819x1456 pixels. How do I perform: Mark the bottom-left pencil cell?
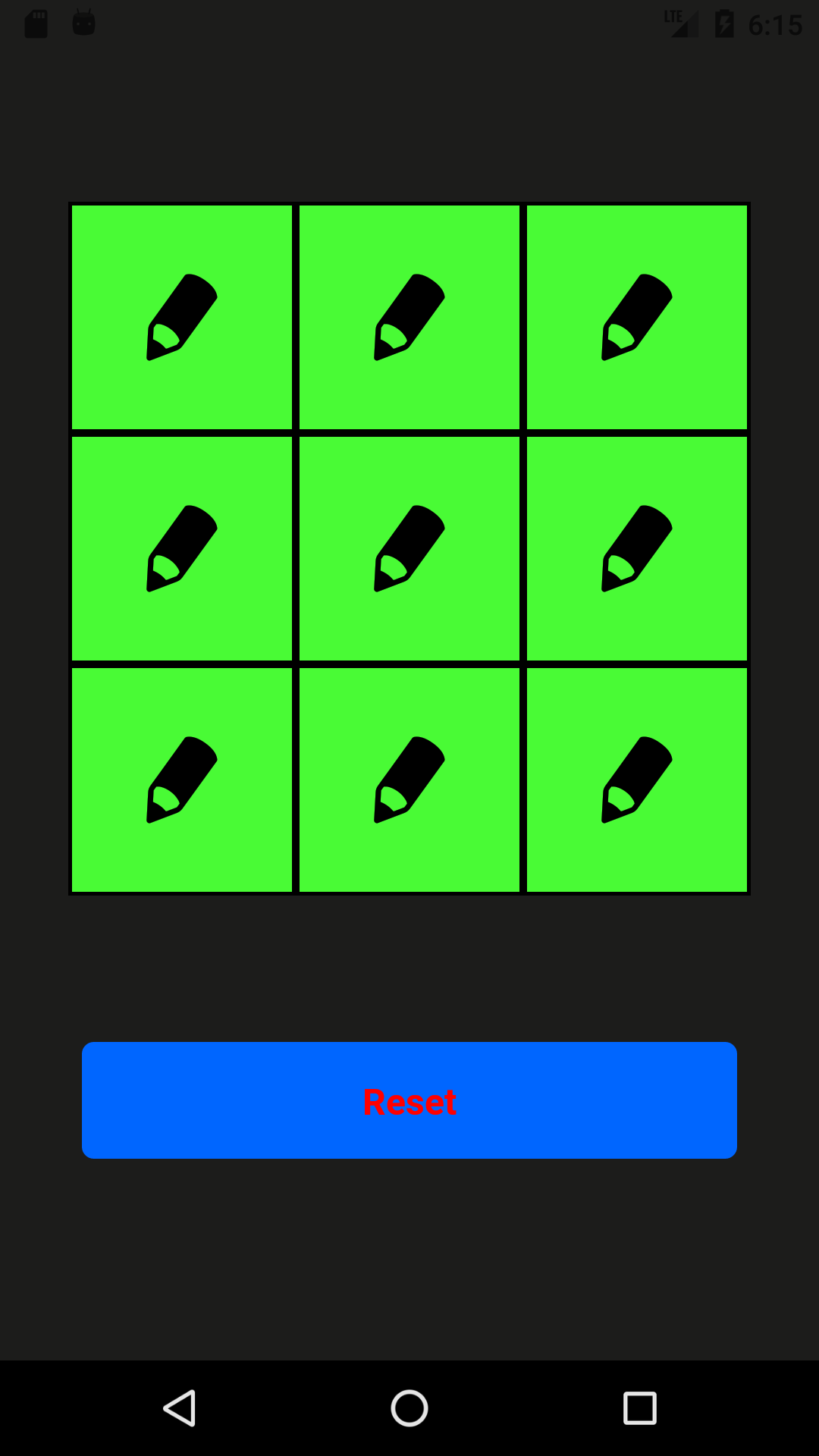point(182,780)
